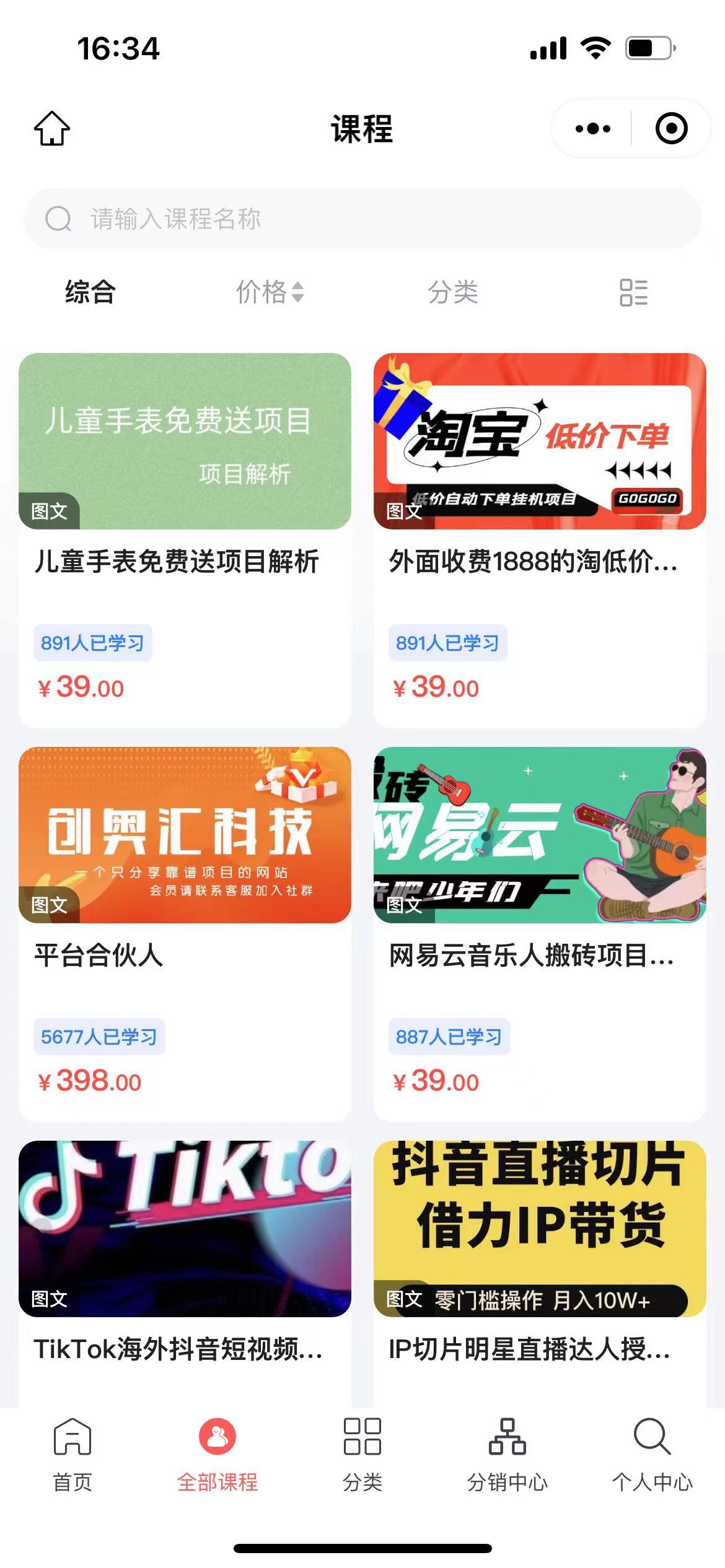This screenshot has height=1568, width=725.
Task: Open the 分类 filter at the top
Action: tap(453, 292)
